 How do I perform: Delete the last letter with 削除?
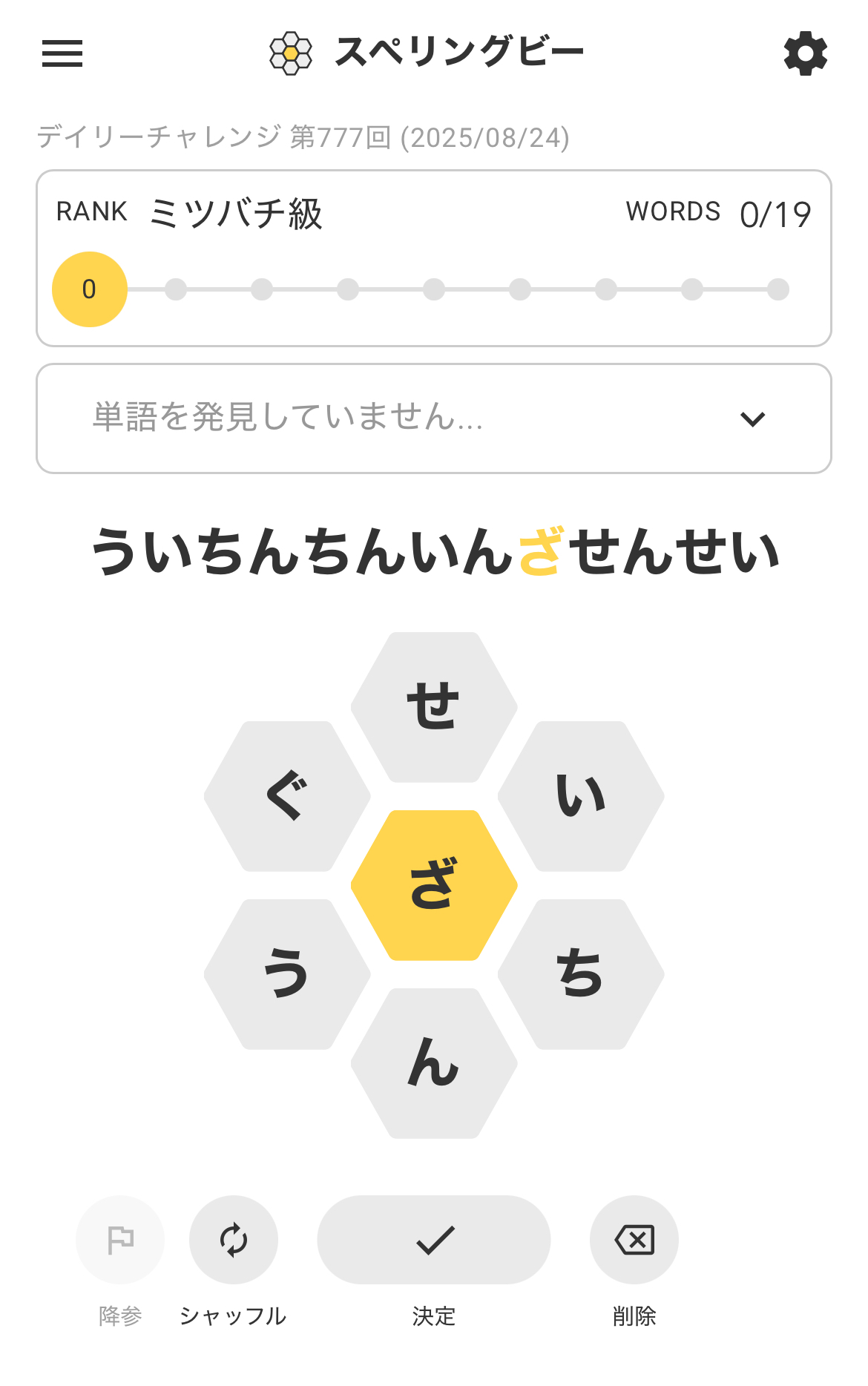(x=634, y=1240)
